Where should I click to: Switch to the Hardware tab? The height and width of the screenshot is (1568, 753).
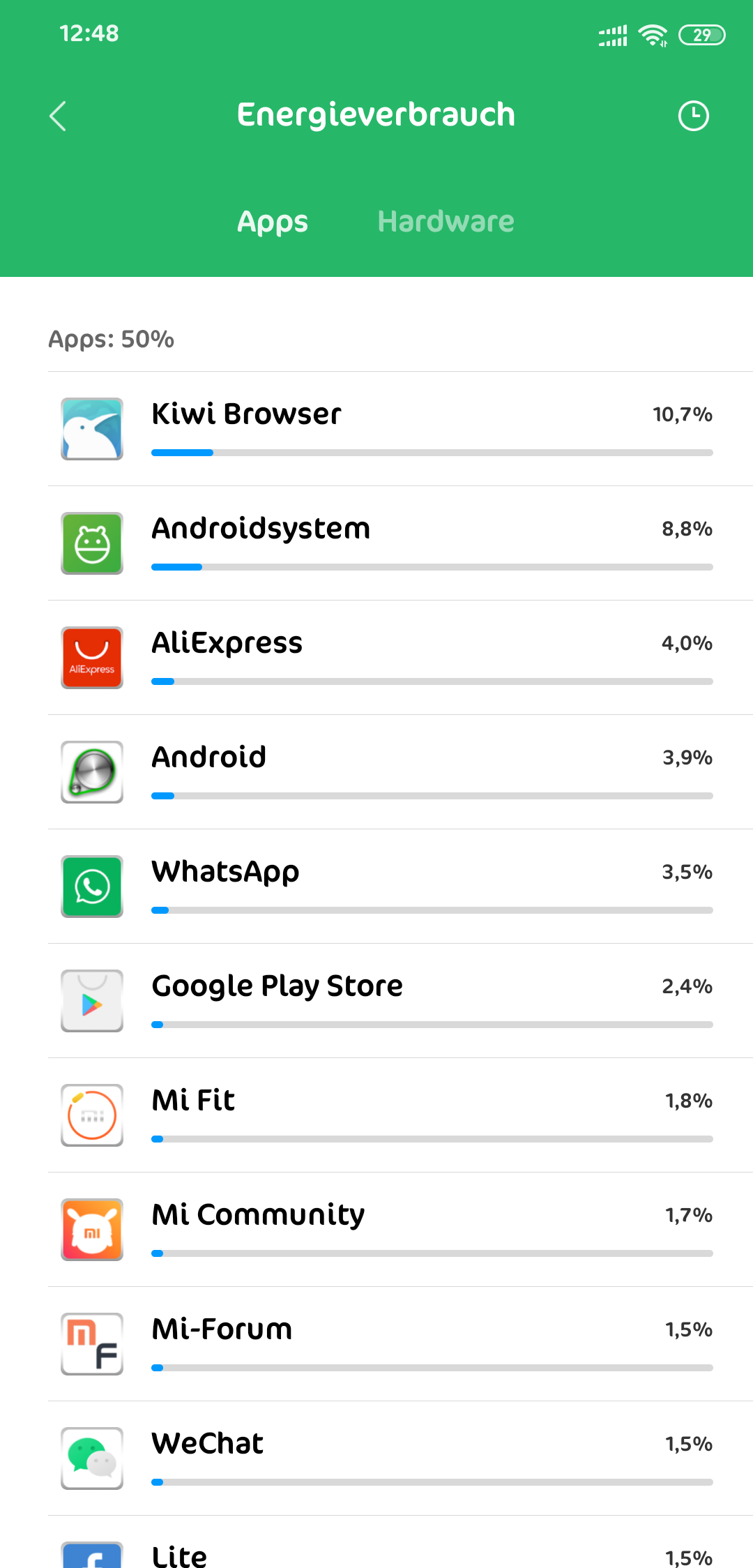tap(446, 222)
